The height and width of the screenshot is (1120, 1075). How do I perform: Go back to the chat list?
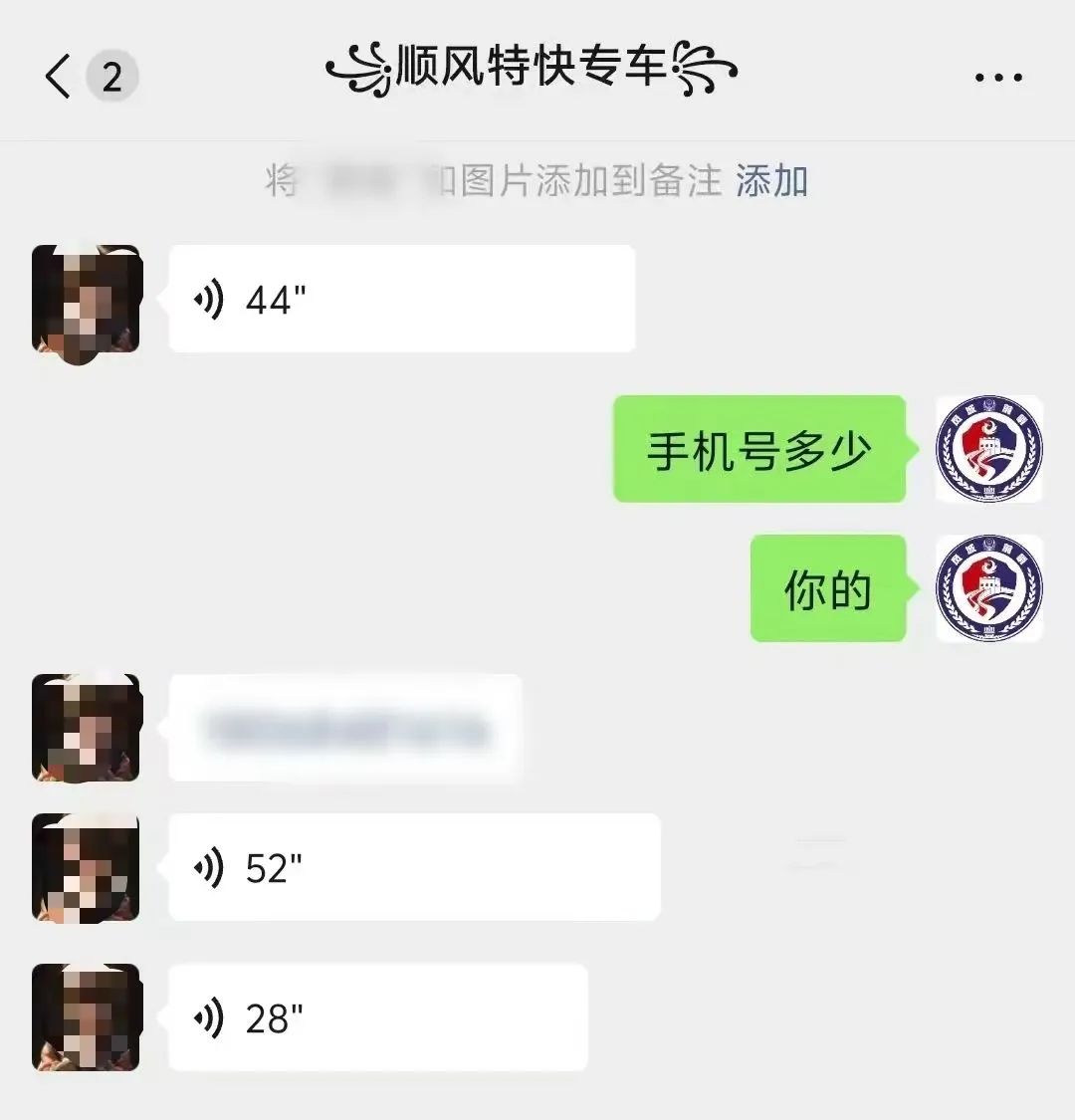click(60, 77)
